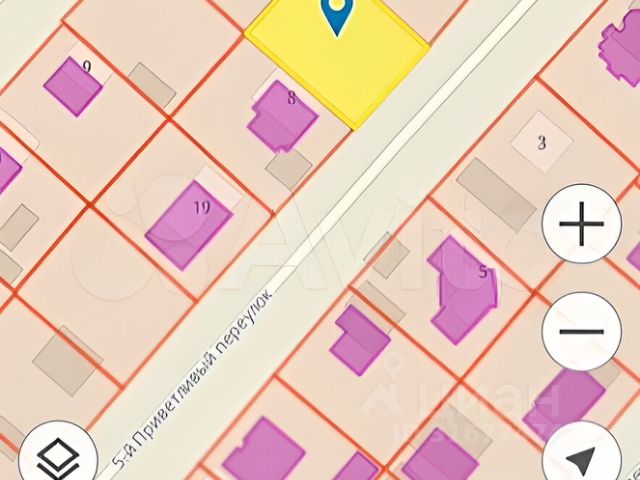640x480 pixels.
Task: Tap the blue pin on highlighted plot
Action: pyautogui.click(x=338, y=14)
